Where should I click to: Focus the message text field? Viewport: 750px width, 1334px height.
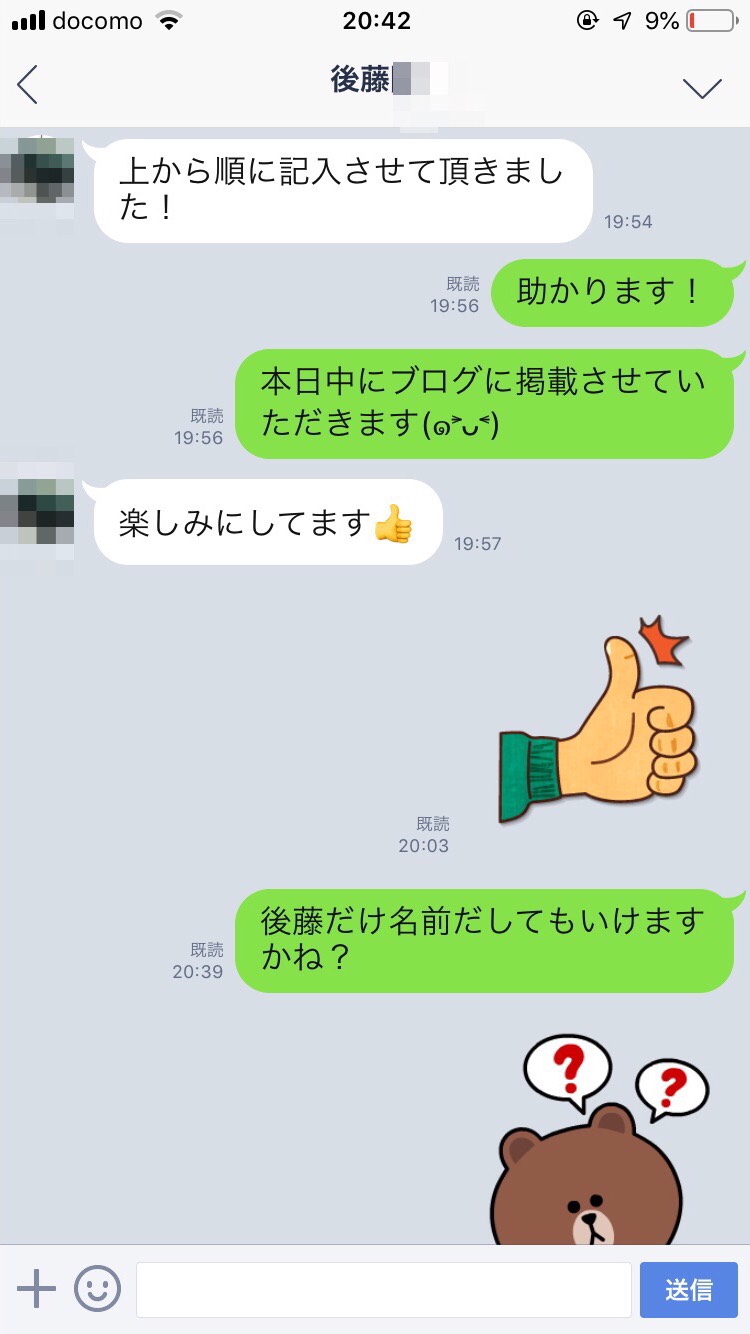click(x=383, y=1289)
